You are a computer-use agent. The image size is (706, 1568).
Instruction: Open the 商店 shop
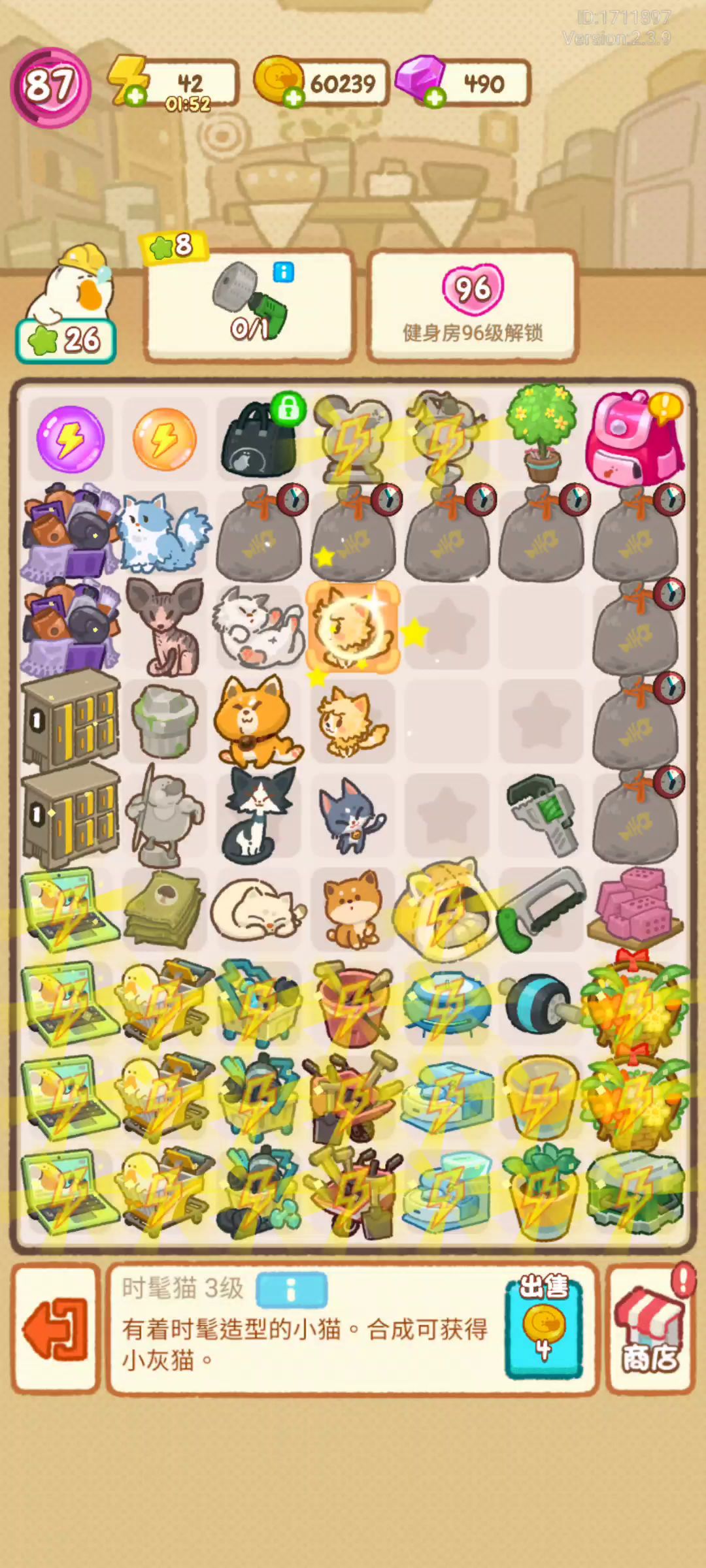tap(650, 1330)
